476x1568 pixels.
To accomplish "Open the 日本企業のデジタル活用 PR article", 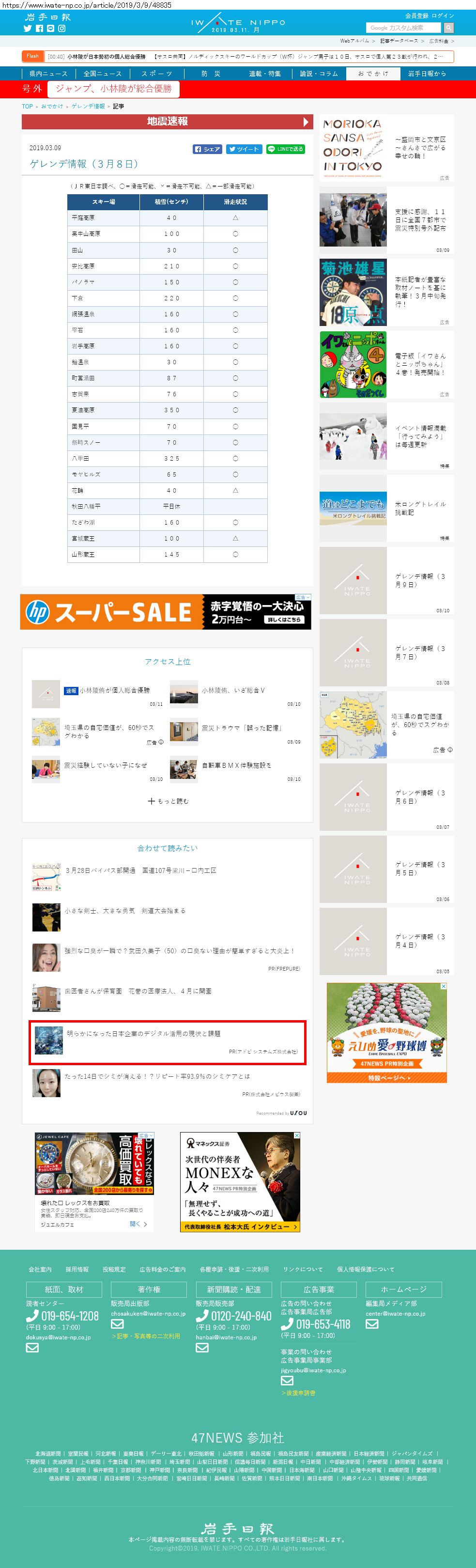I will (168, 1042).
